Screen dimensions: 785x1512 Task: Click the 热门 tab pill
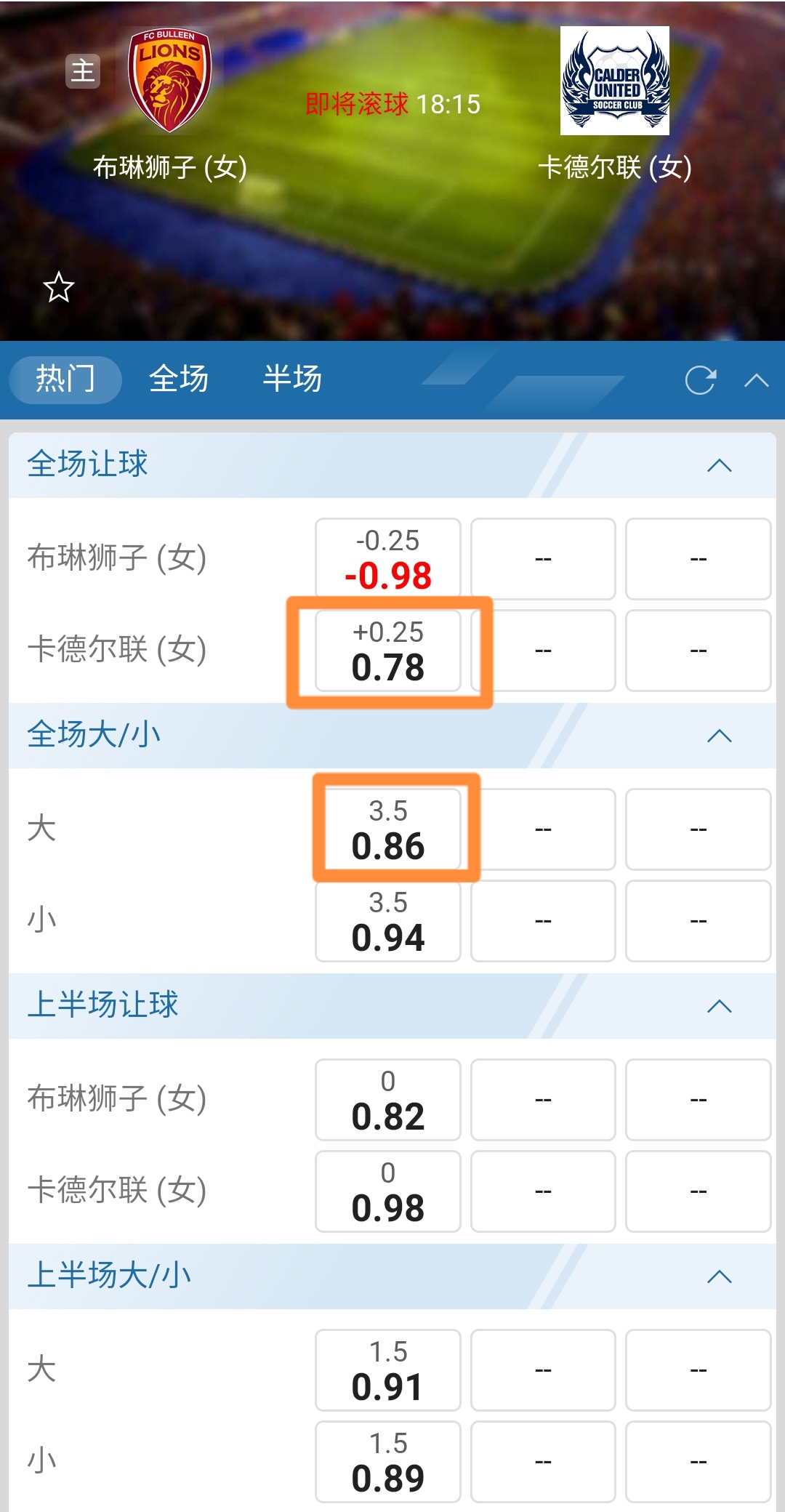65,379
